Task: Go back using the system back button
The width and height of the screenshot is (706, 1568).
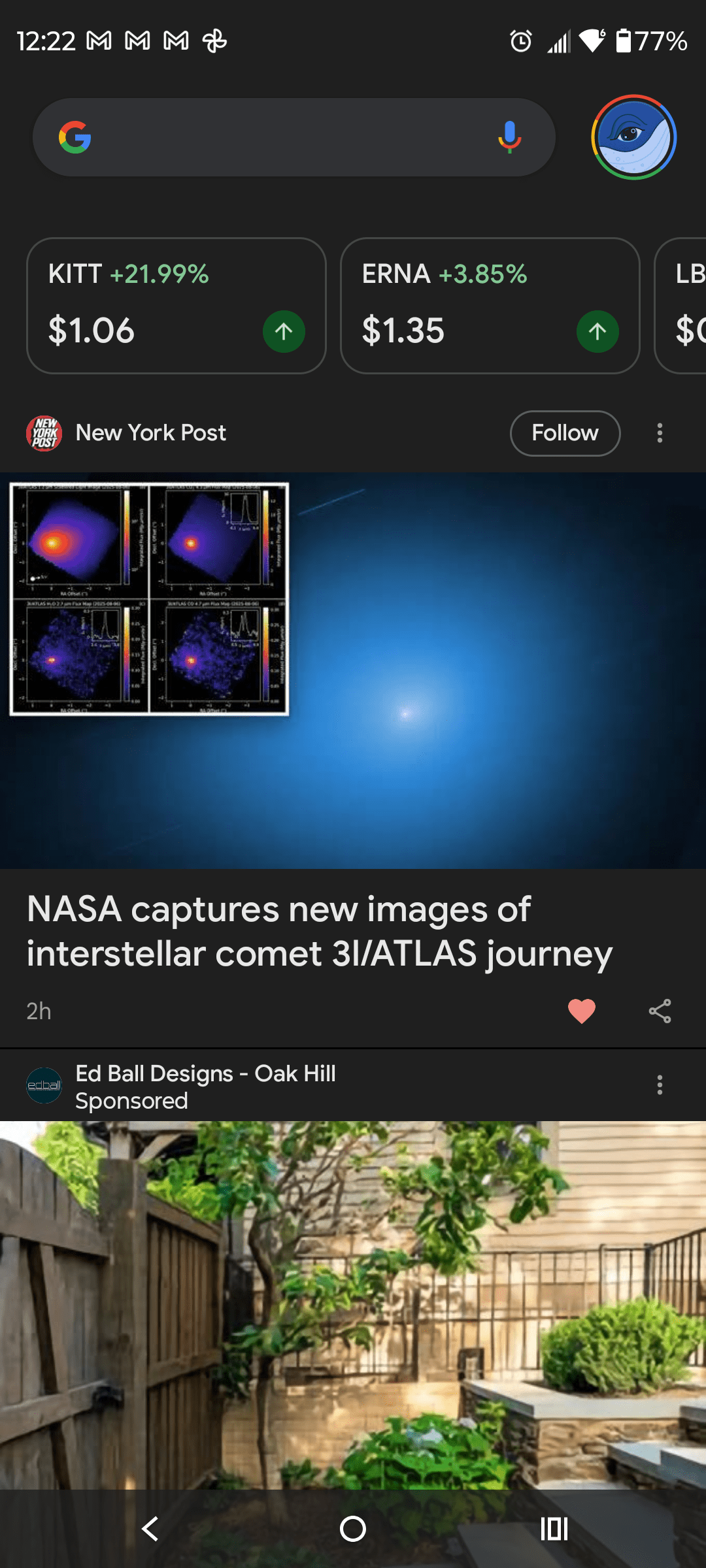Action: (150, 1529)
